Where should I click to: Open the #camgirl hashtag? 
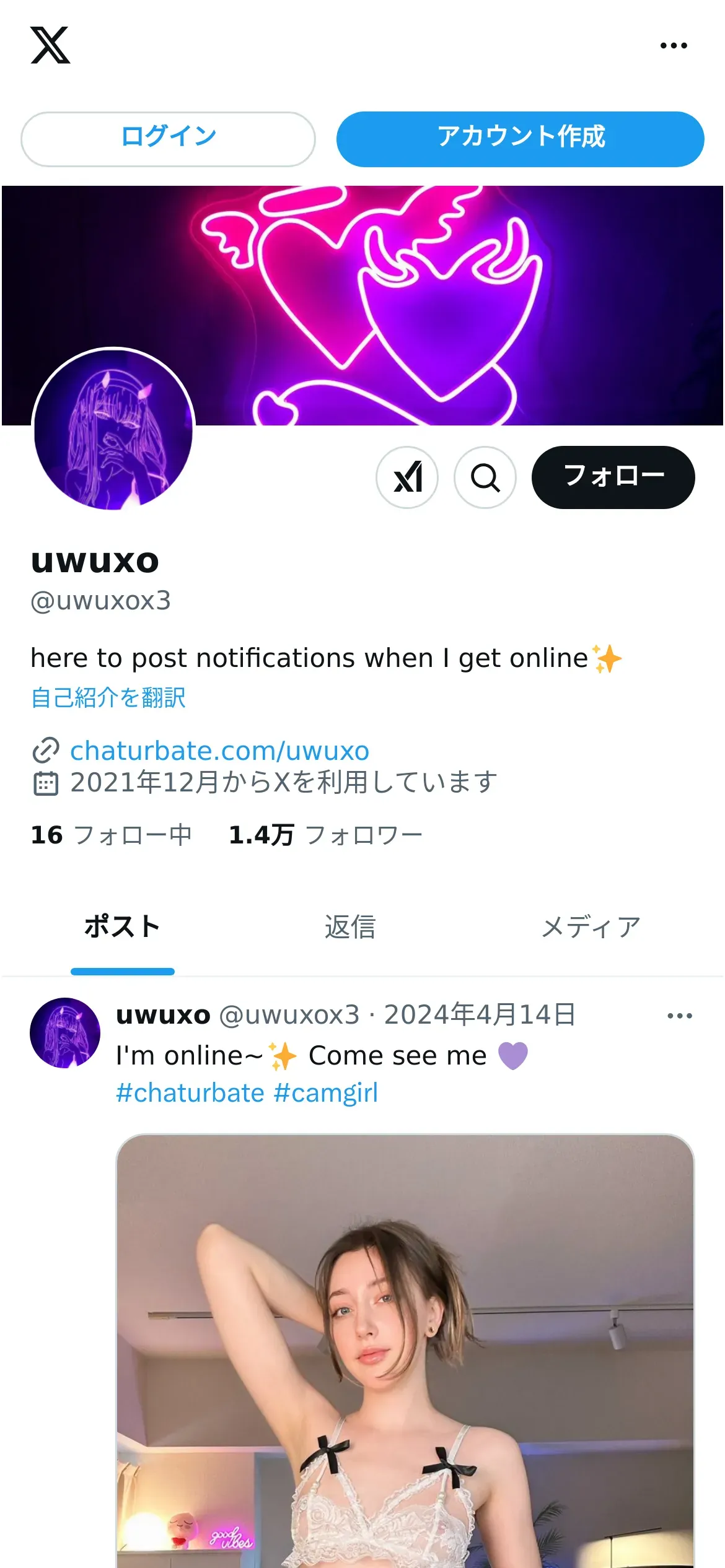pos(326,1093)
